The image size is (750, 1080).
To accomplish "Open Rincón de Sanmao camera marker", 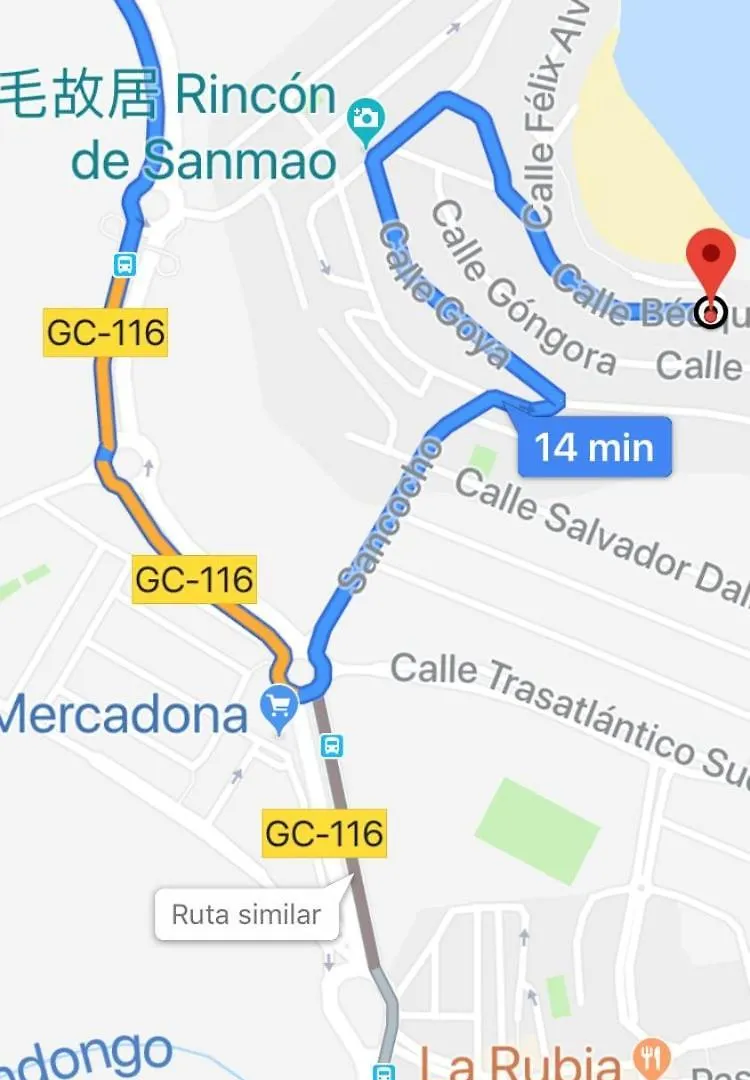I will point(365,118).
